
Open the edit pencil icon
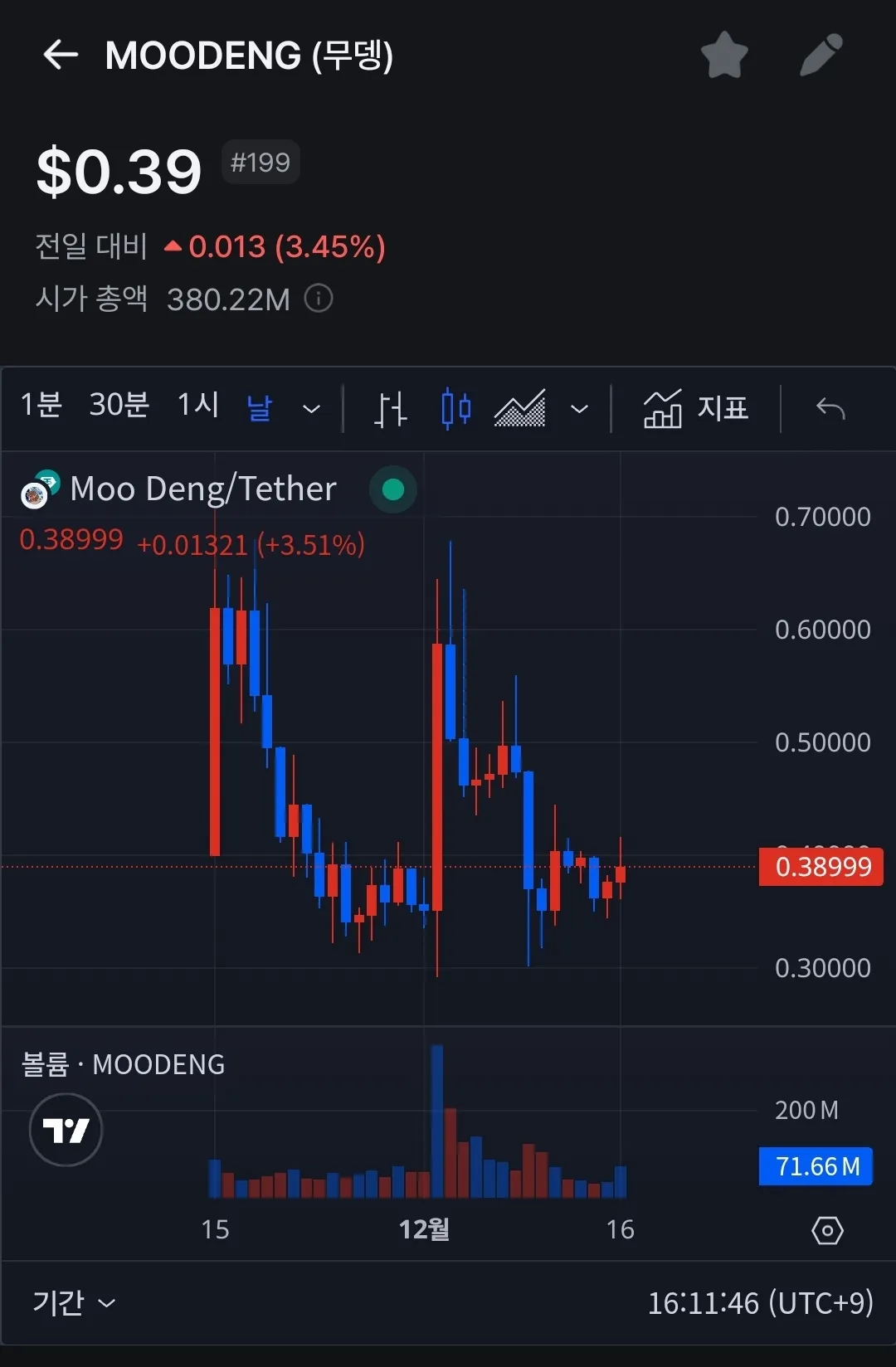821,56
